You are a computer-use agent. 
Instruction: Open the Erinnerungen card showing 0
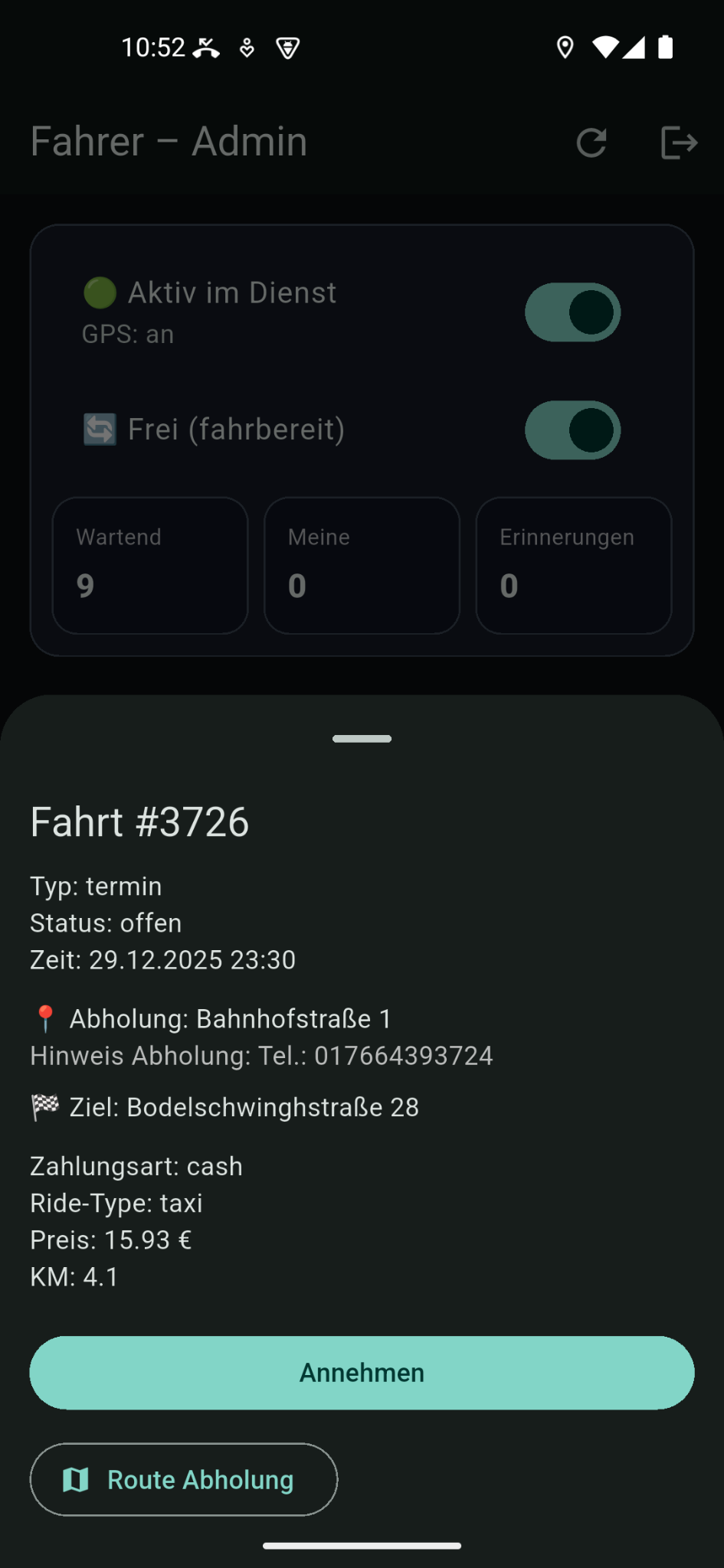click(x=573, y=565)
